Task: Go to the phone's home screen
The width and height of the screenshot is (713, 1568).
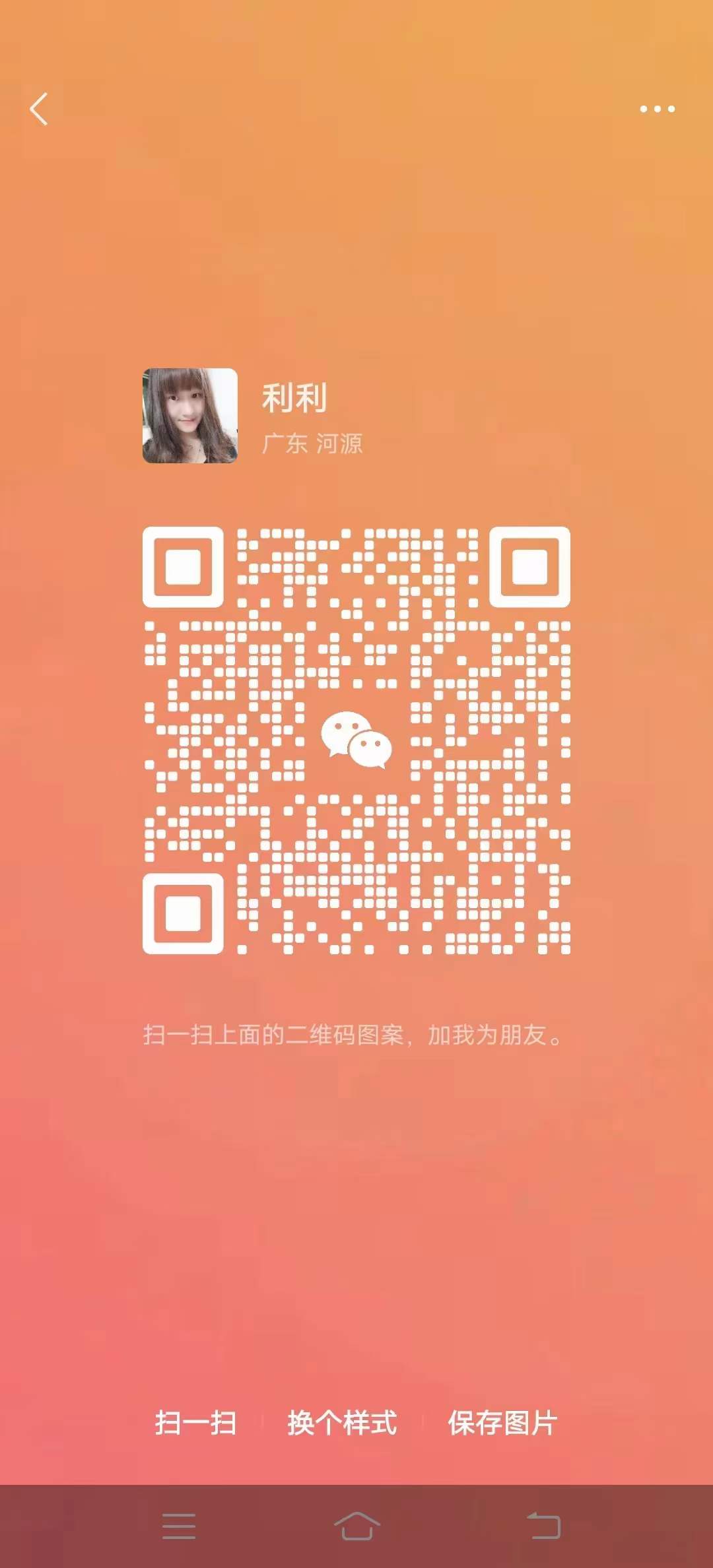Action: (x=356, y=1526)
